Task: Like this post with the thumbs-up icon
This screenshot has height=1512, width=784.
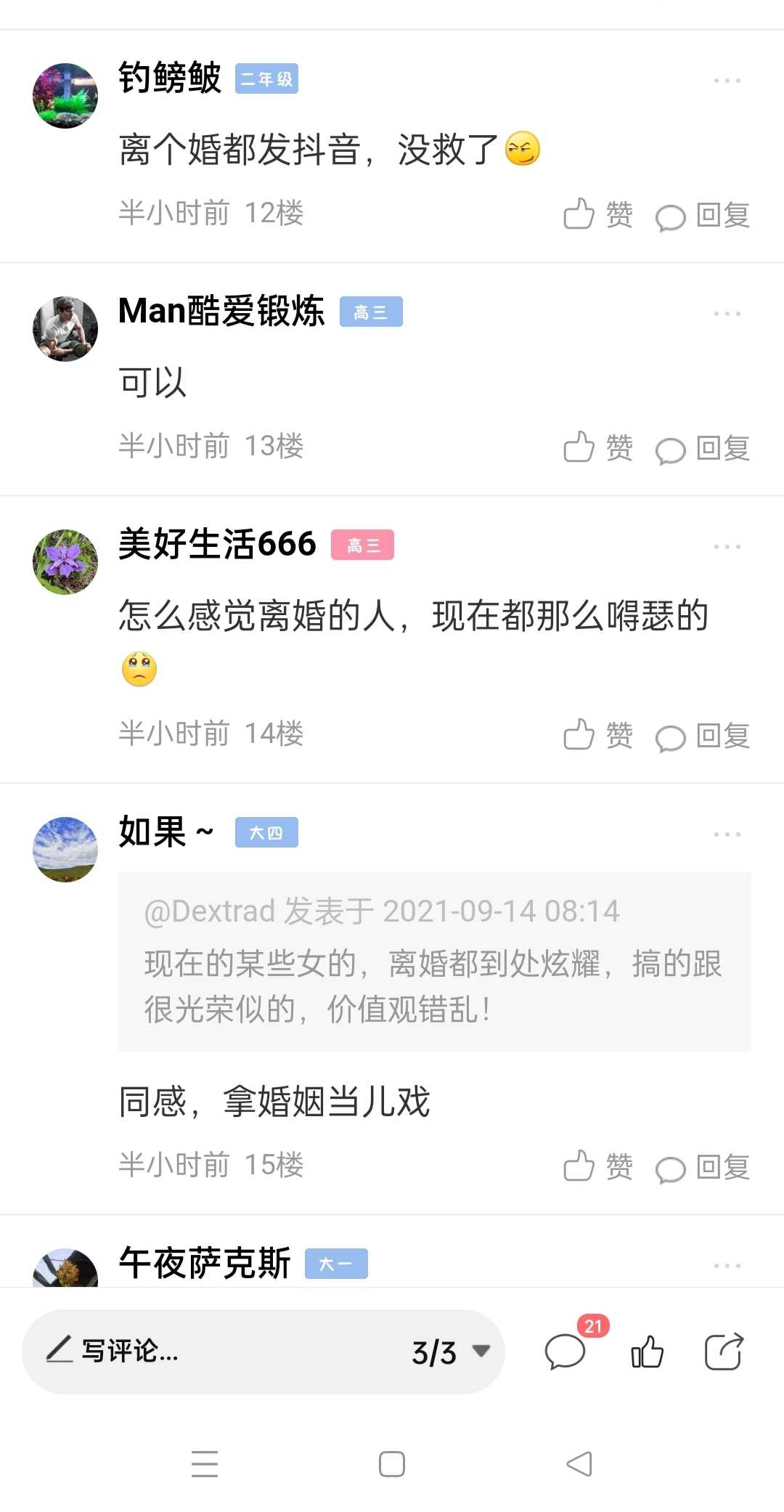Action: (647, 1352)
